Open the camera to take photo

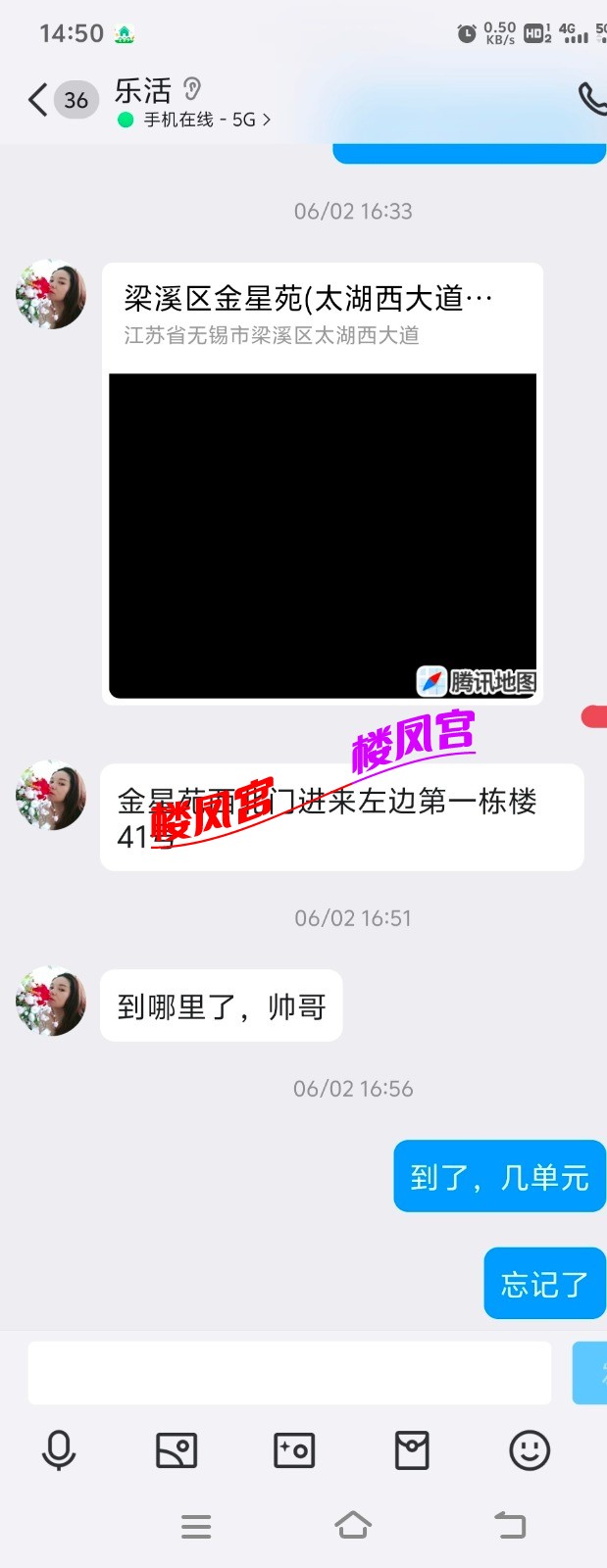[x=294, y=1450]
